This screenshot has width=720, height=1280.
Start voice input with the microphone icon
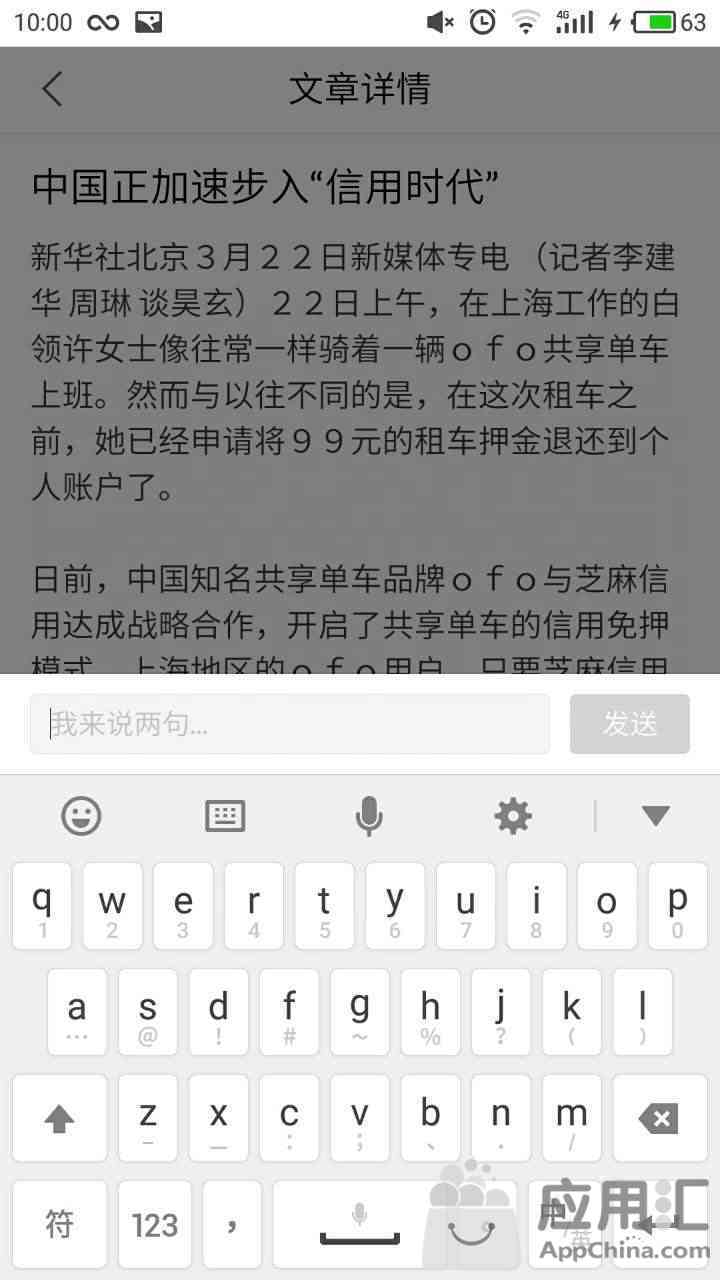(x=369, y=816)
